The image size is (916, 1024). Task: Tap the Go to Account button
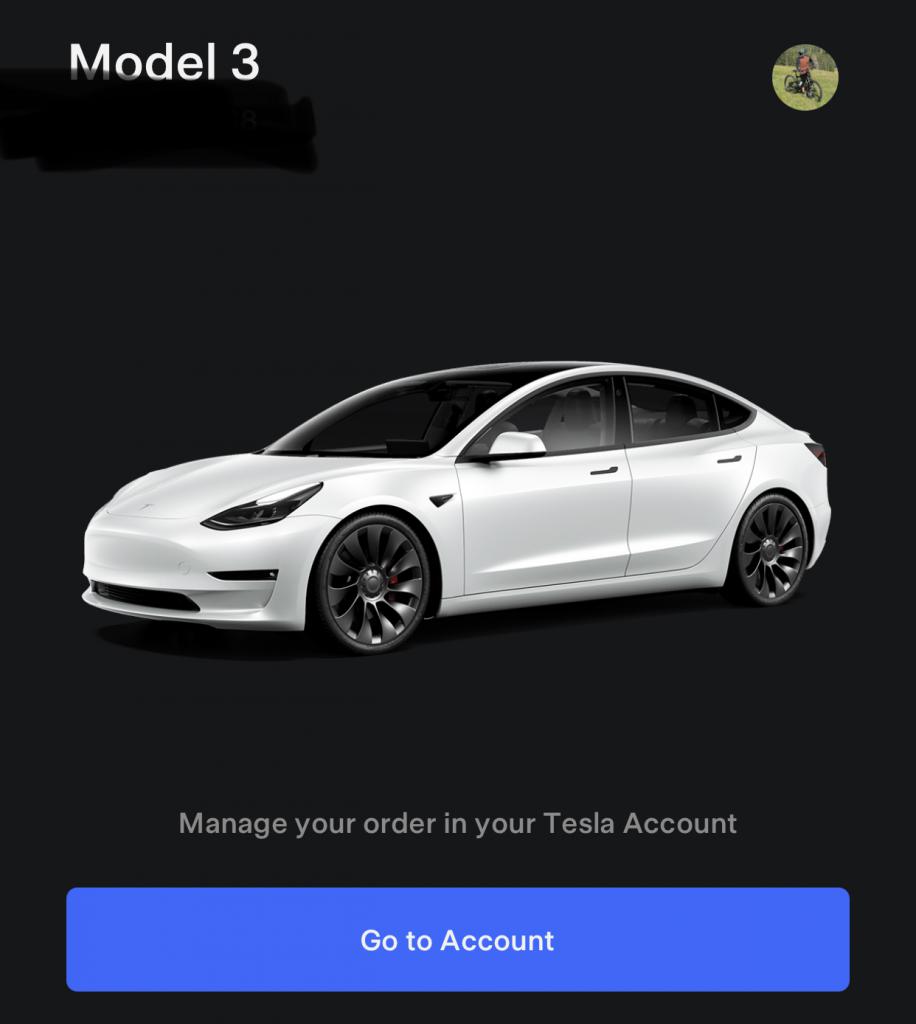point(458,940)
